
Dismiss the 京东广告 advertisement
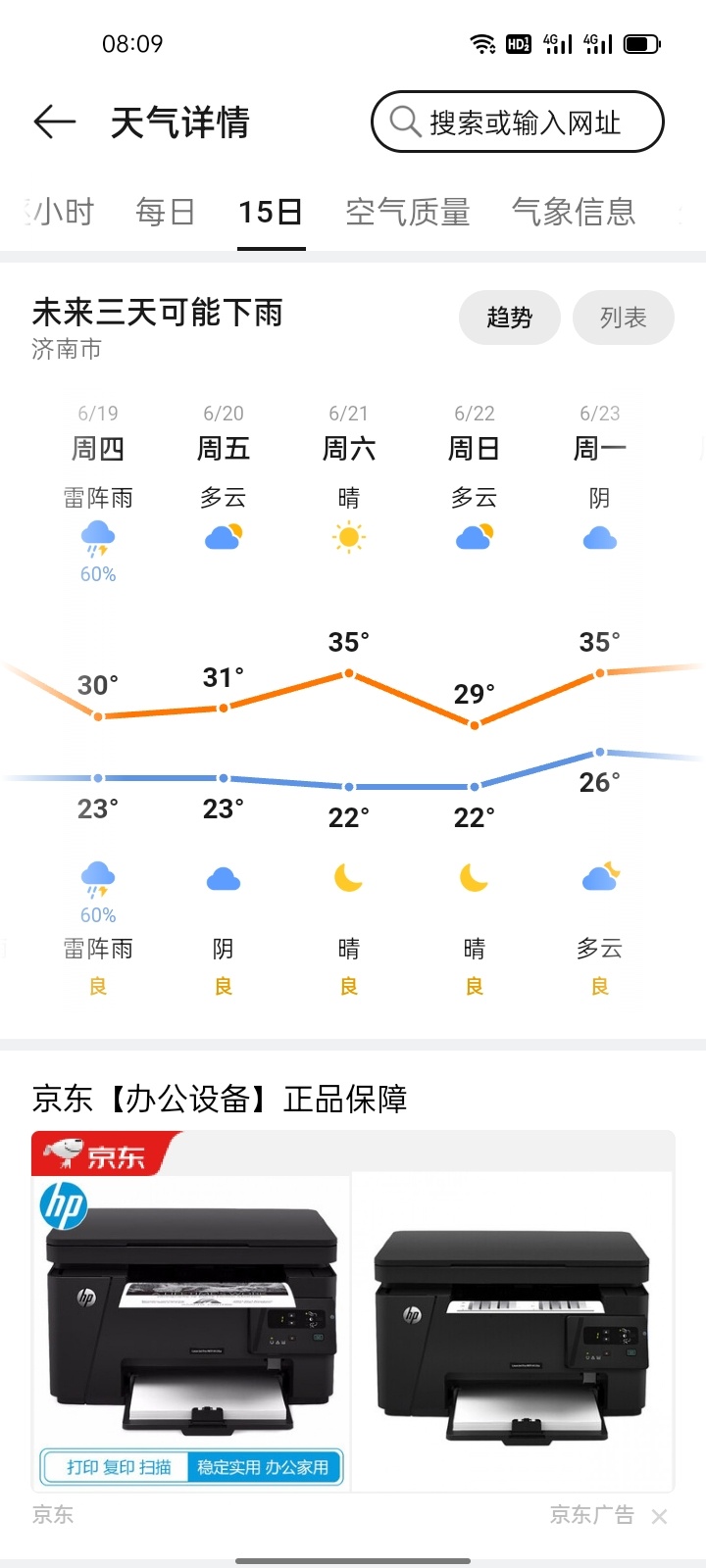coord(659,1516)
